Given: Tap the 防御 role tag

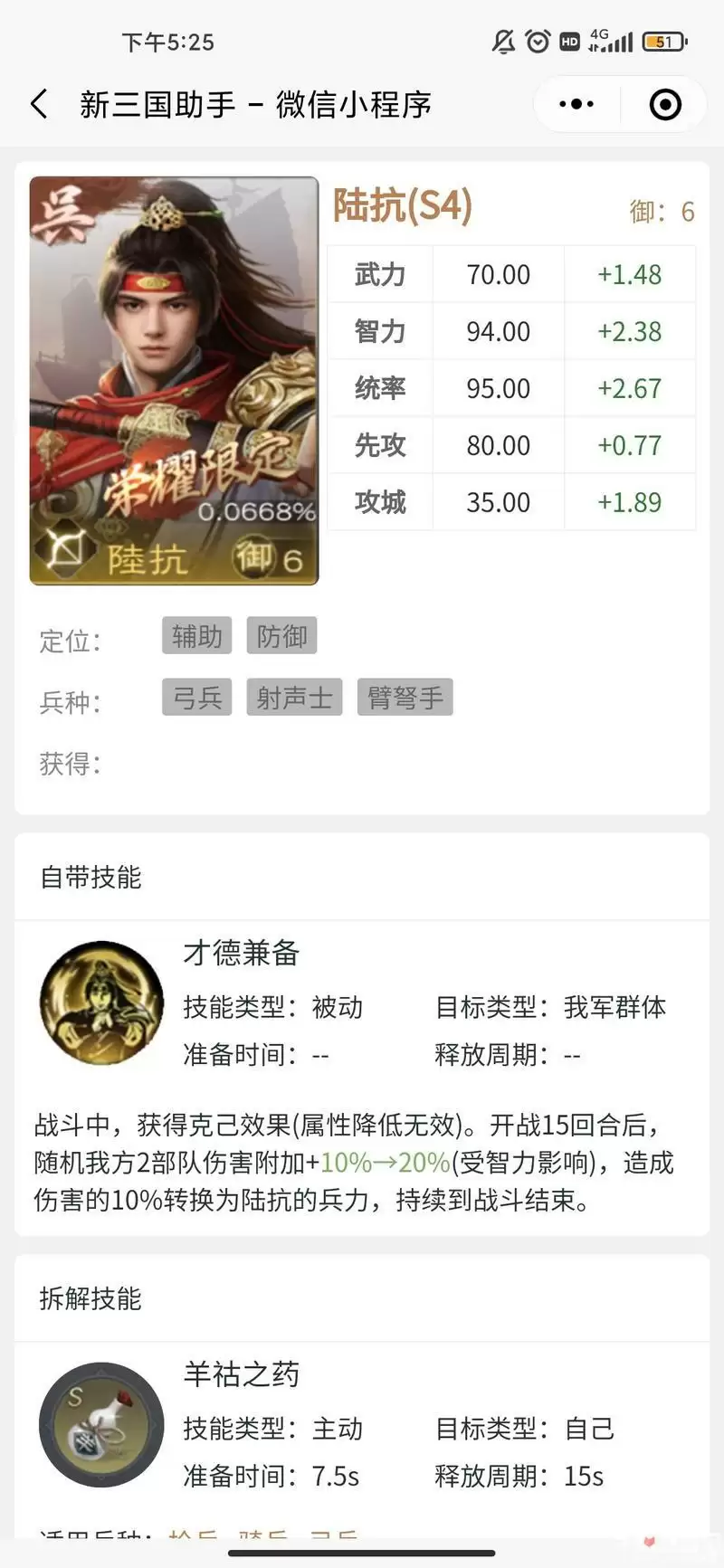Looking at the screenshot, I should click(281, 636).
